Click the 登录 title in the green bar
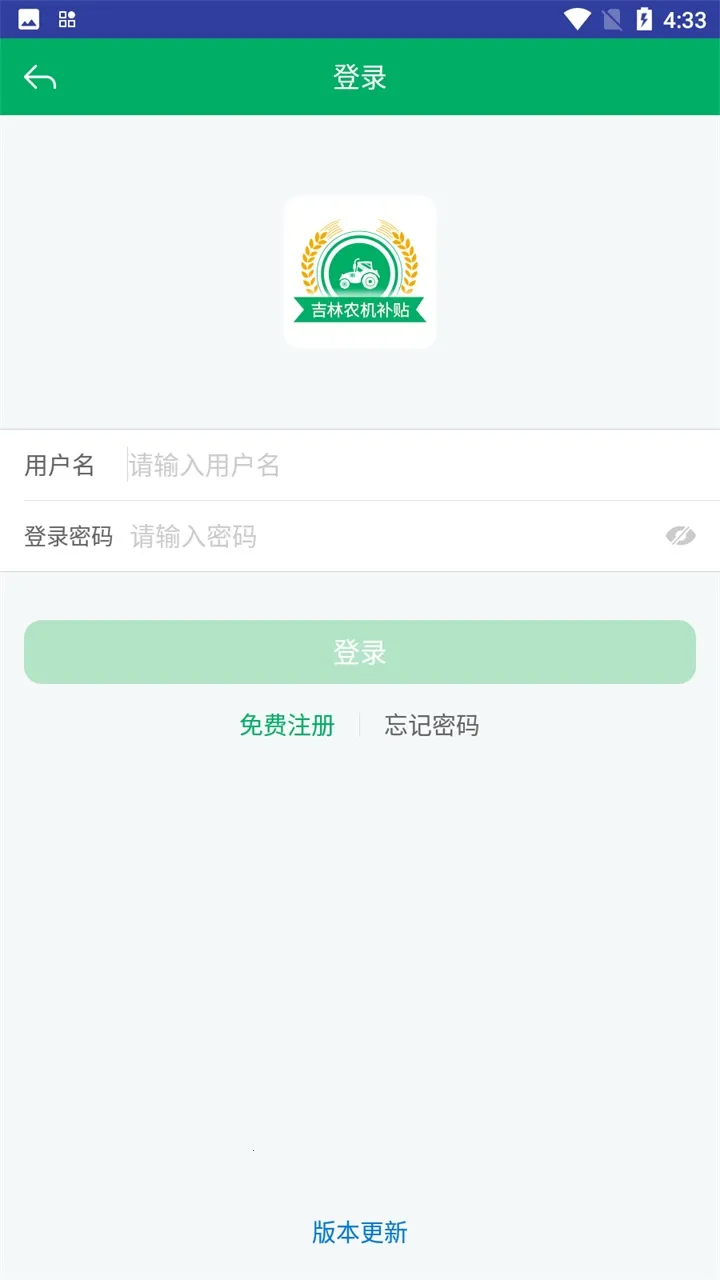 point(359,77)
